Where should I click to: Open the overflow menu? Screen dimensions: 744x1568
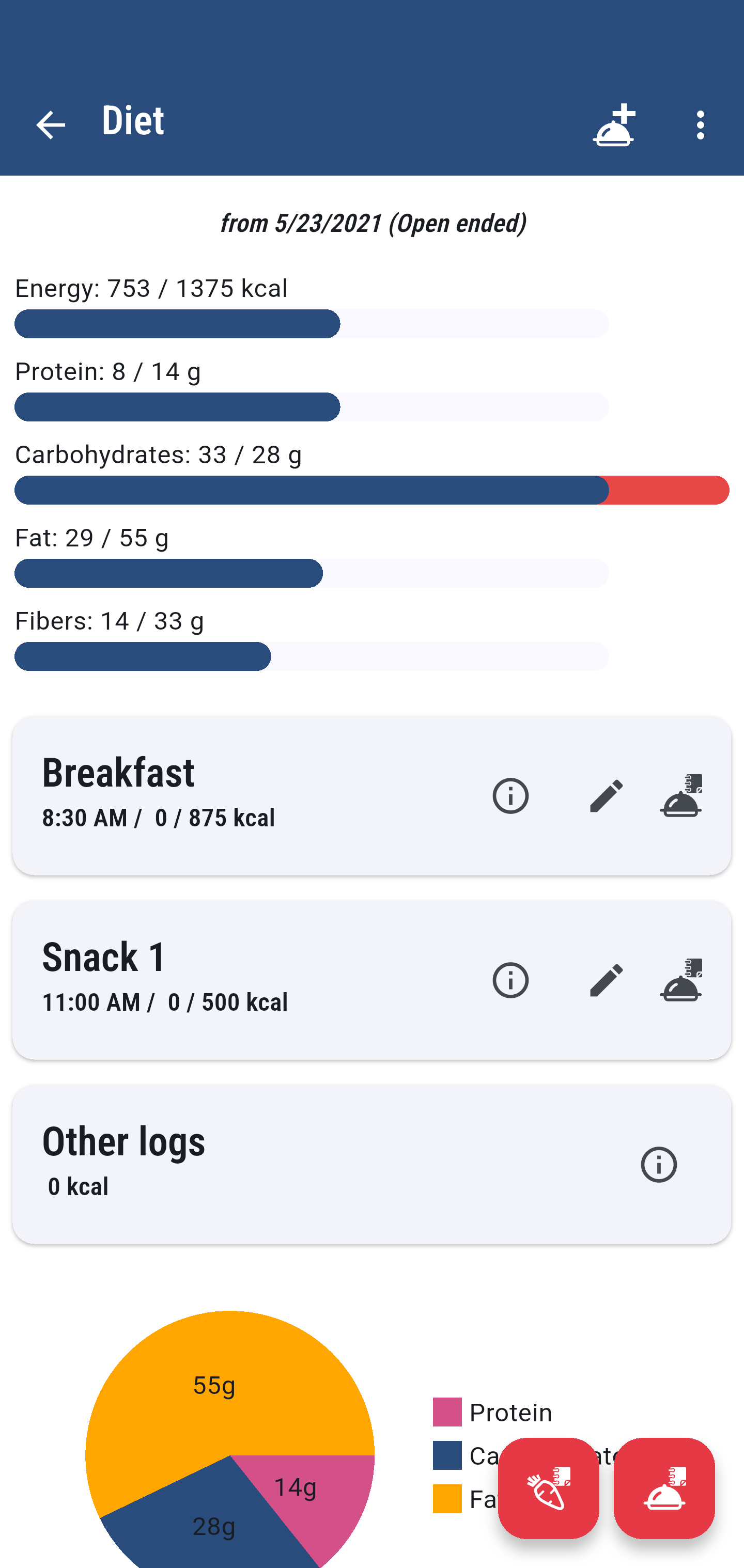pos(700,126)
